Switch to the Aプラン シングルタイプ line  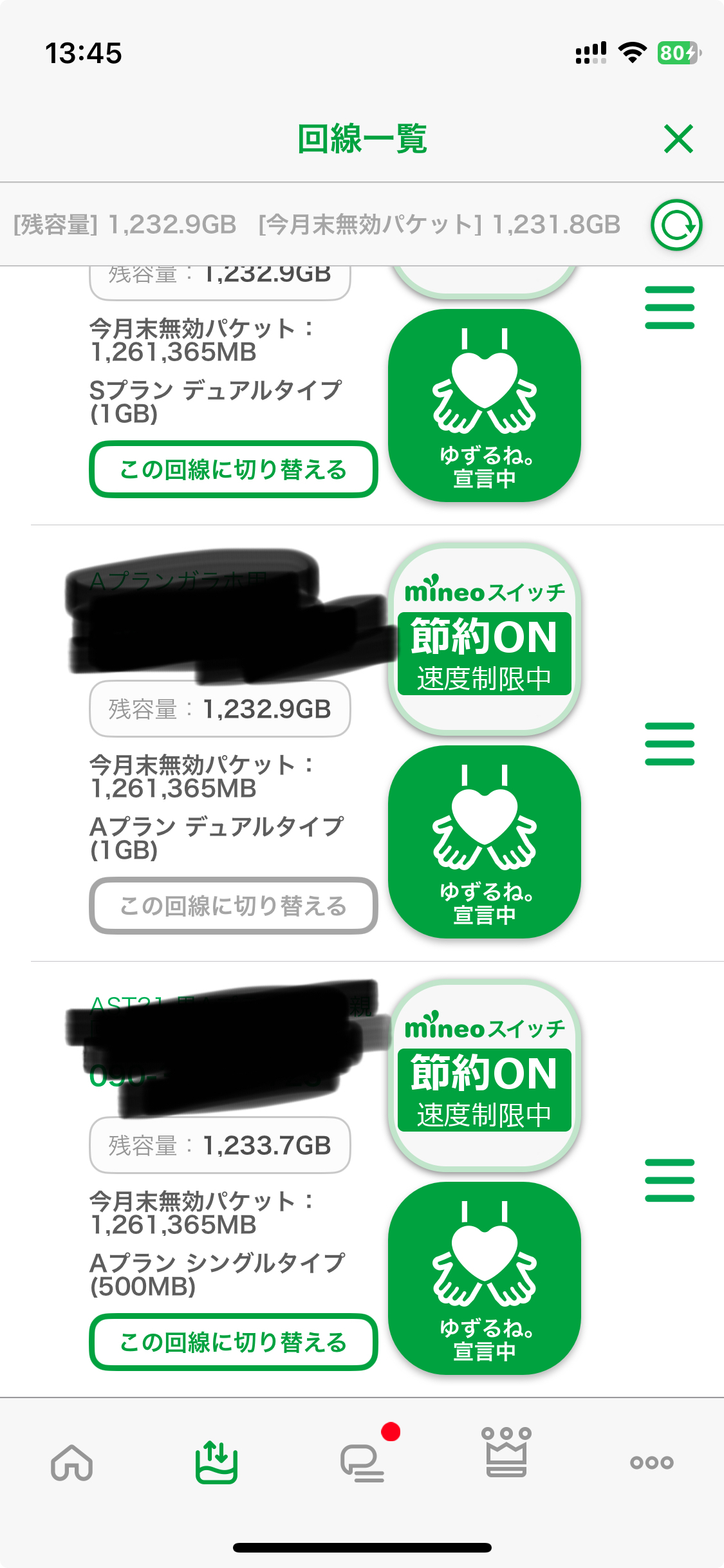pos(233,1342)
